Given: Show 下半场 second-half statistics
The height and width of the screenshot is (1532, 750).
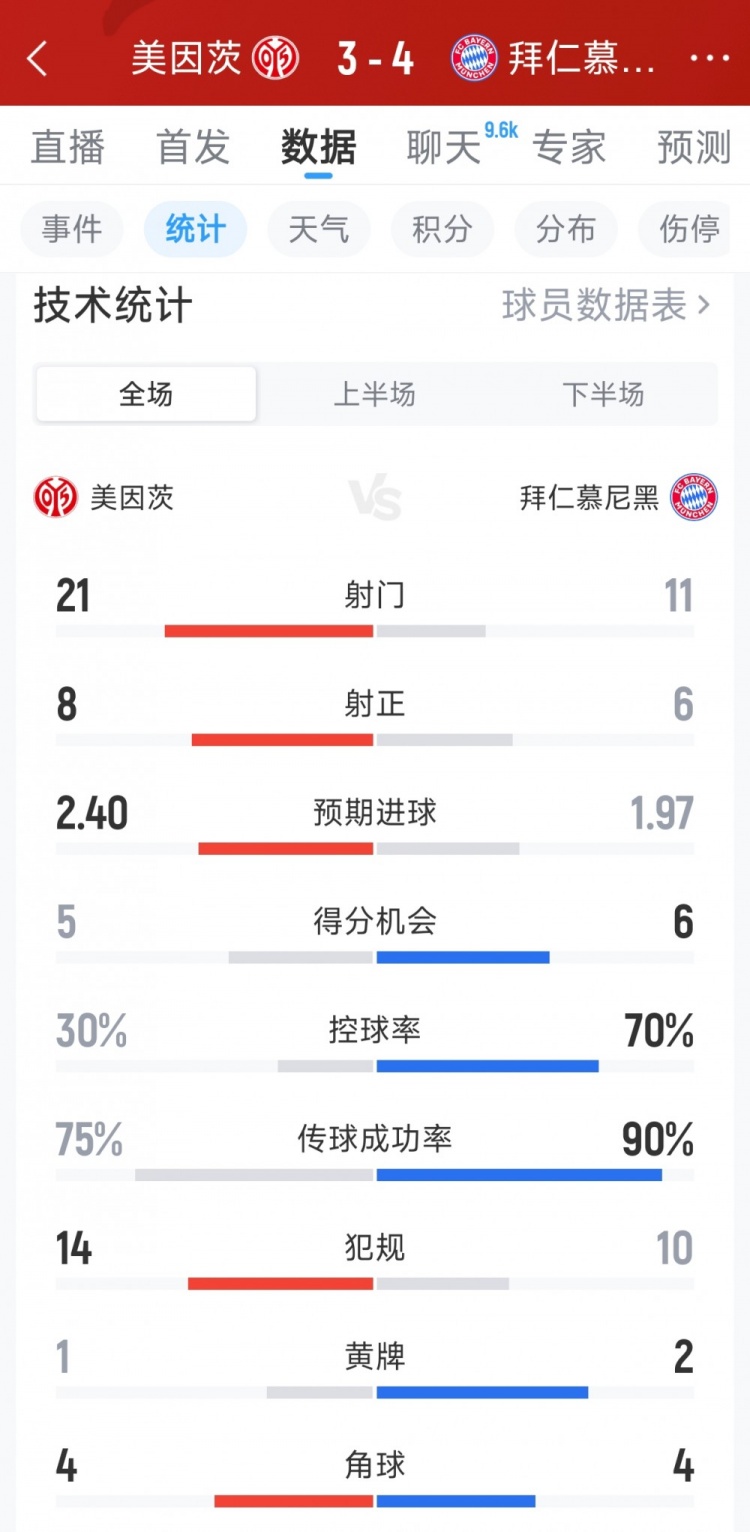Looking at the screenshot, I should click(x=603, y=394).
